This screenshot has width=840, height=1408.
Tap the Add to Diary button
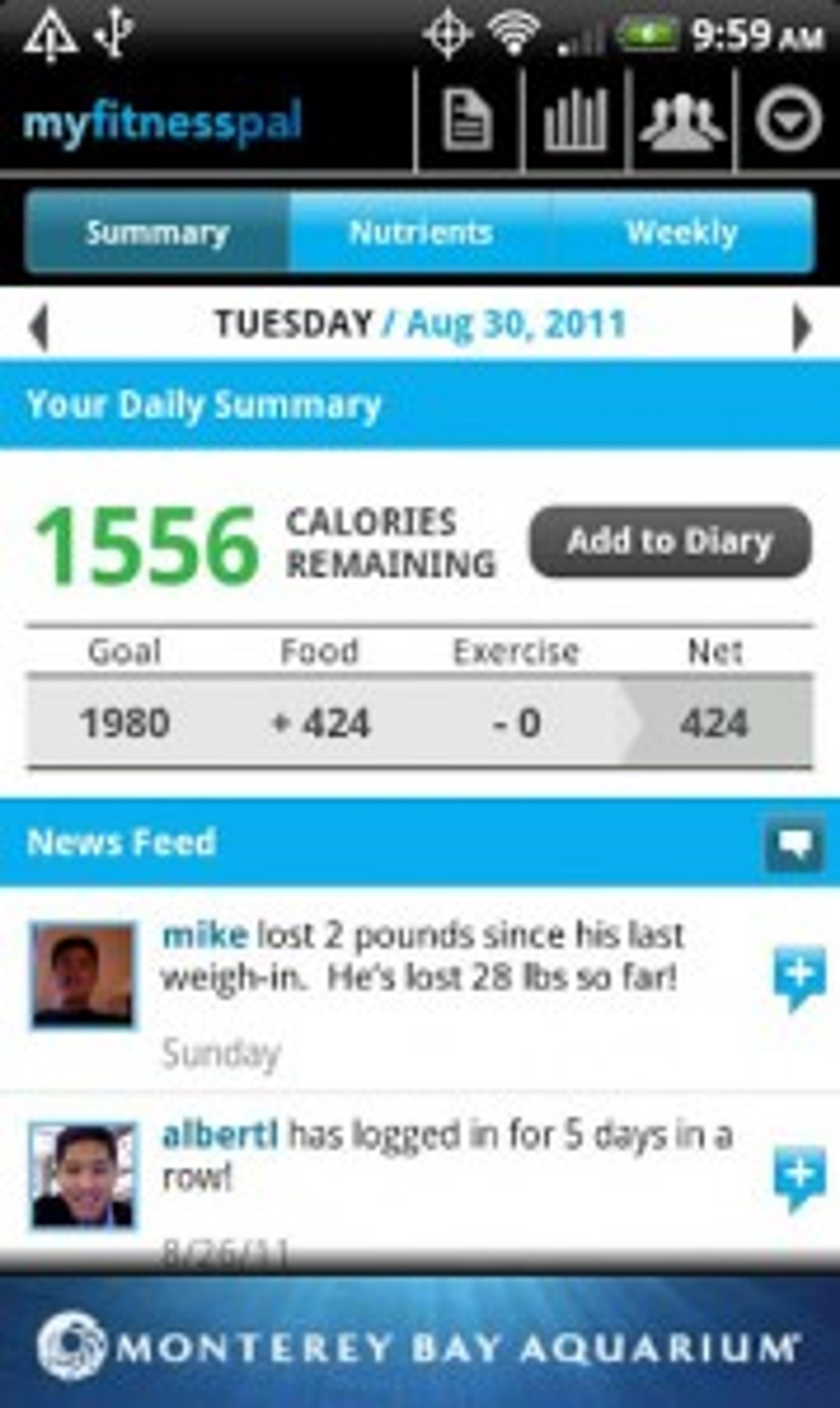point(670,542)
